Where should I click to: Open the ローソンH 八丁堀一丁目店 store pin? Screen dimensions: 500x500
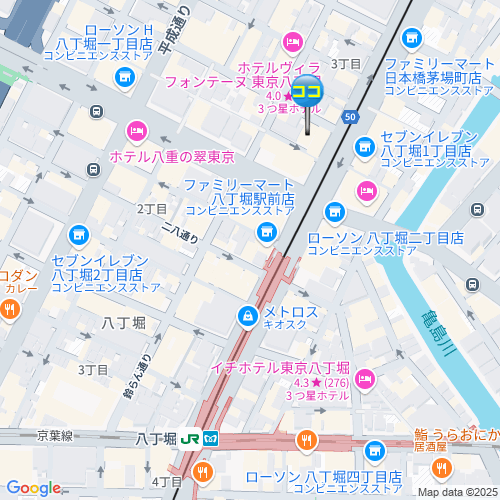pyautogui.click(x=125, y=78)
